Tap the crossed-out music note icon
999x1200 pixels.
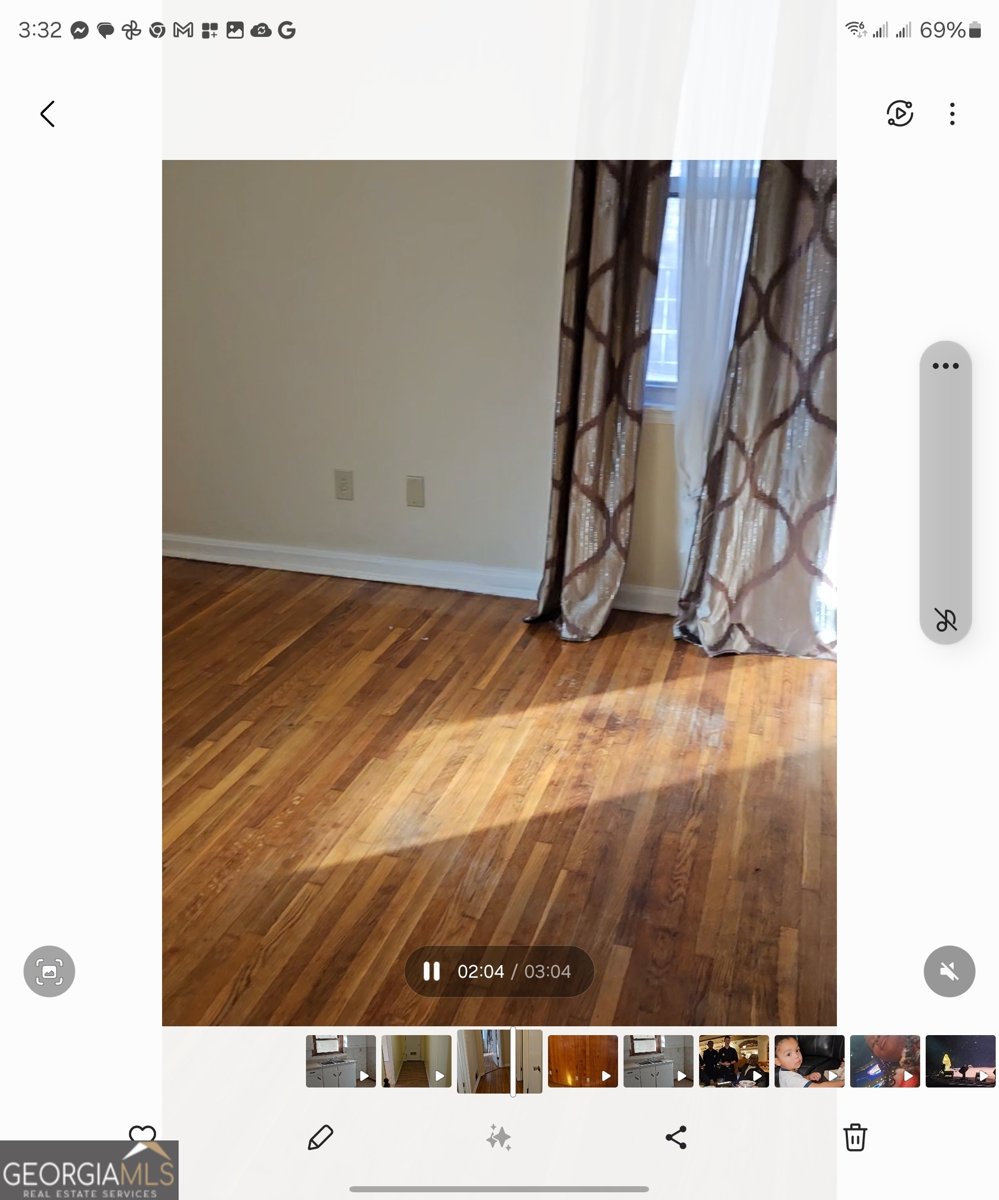coord(945,620)
